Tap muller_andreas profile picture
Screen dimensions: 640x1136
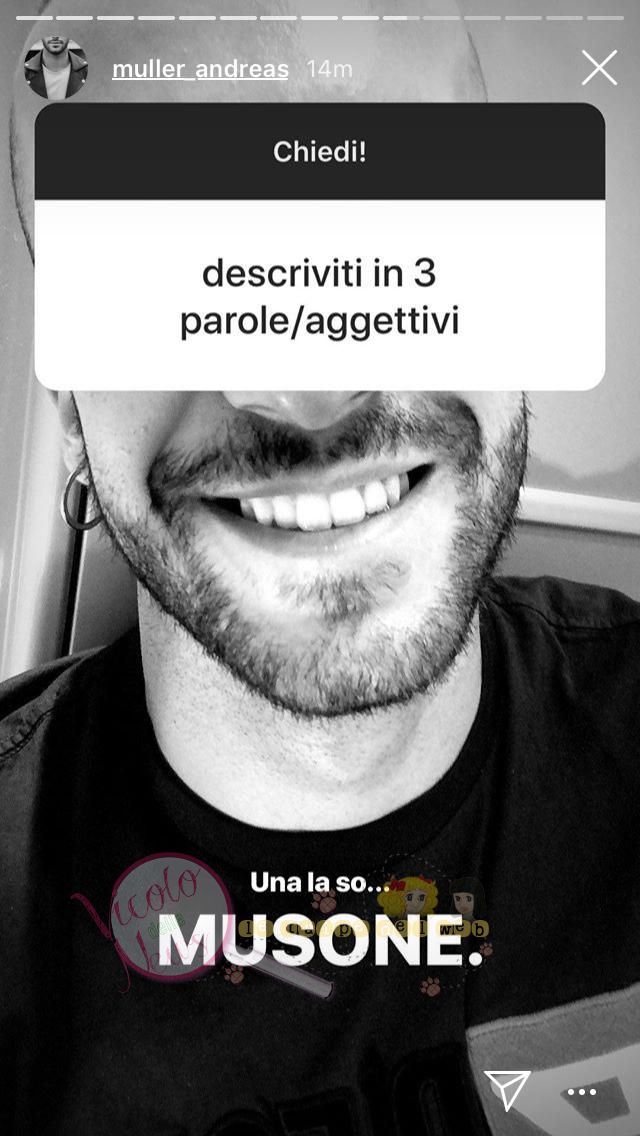pos(55,69)
